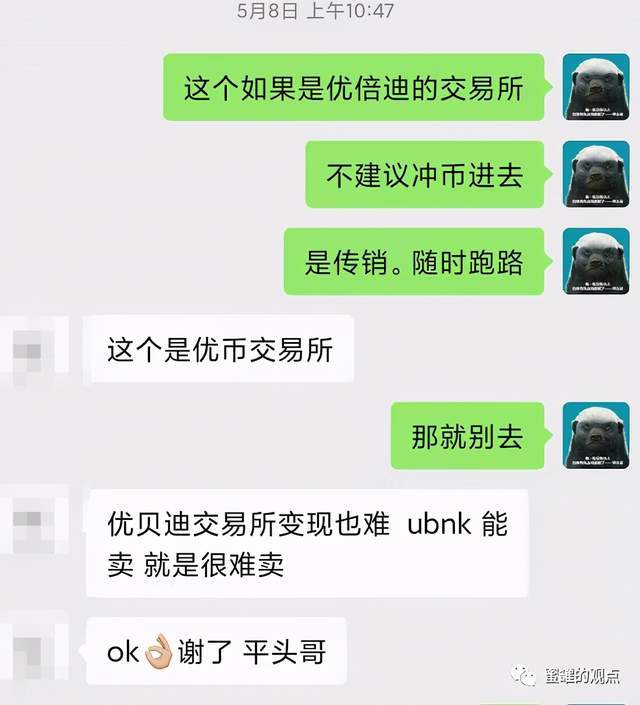Image resolution: width=640 pixels, height=705 pixels.
Task: Tap the avatar next to "不建议冲币进去"
Action: pyautogui.click(x=596, y=174)
